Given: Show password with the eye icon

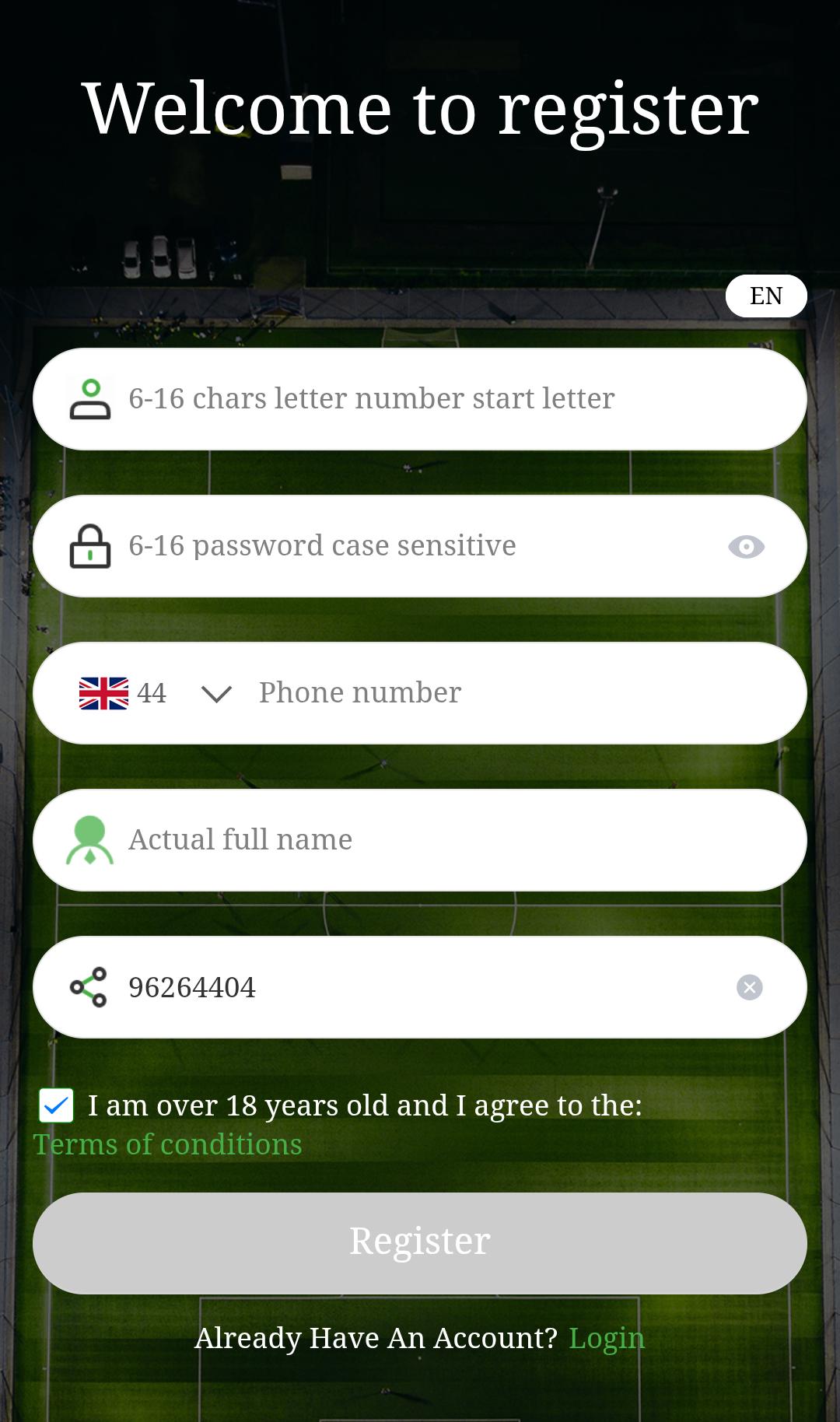Looking at the screenshot, I should click(x=746, y=547).
